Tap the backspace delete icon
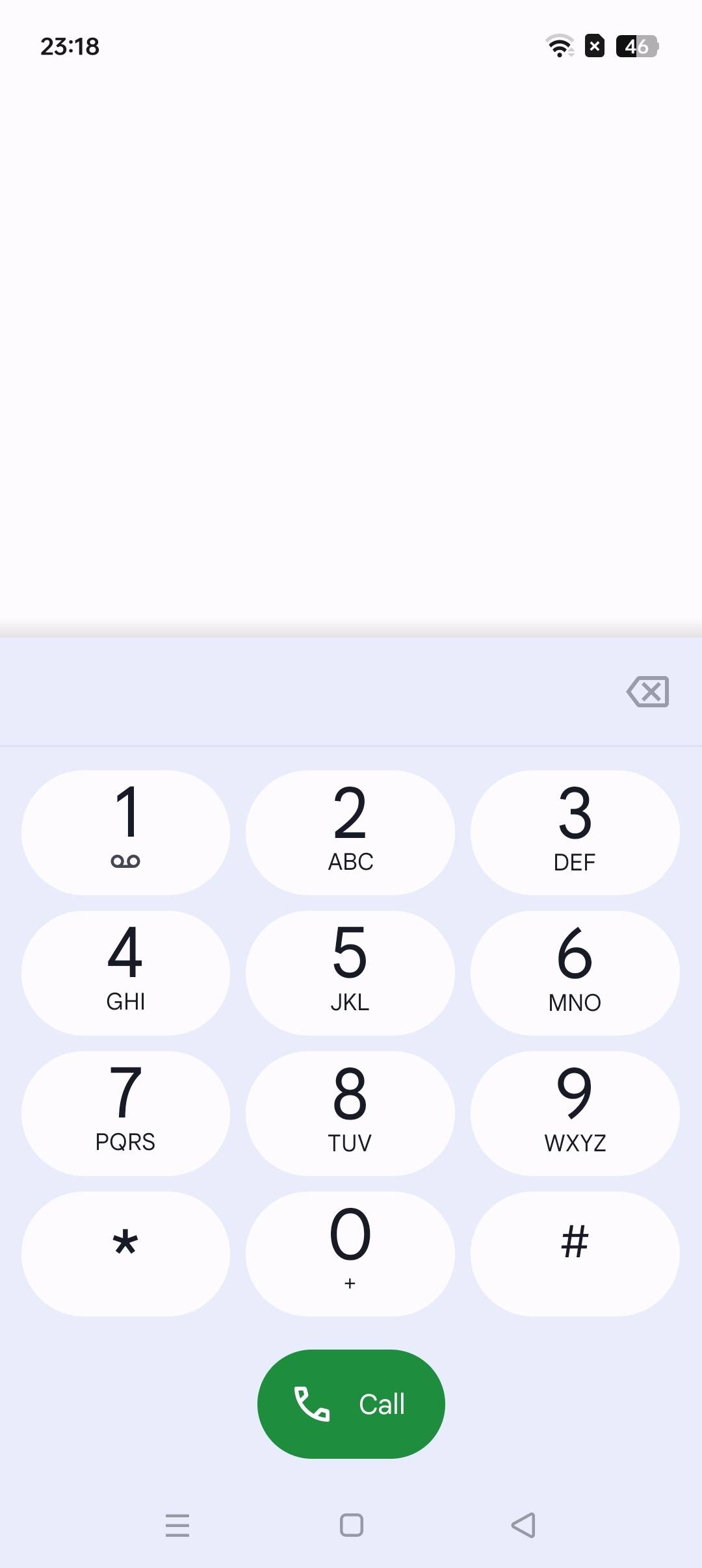 coord(647,692)
